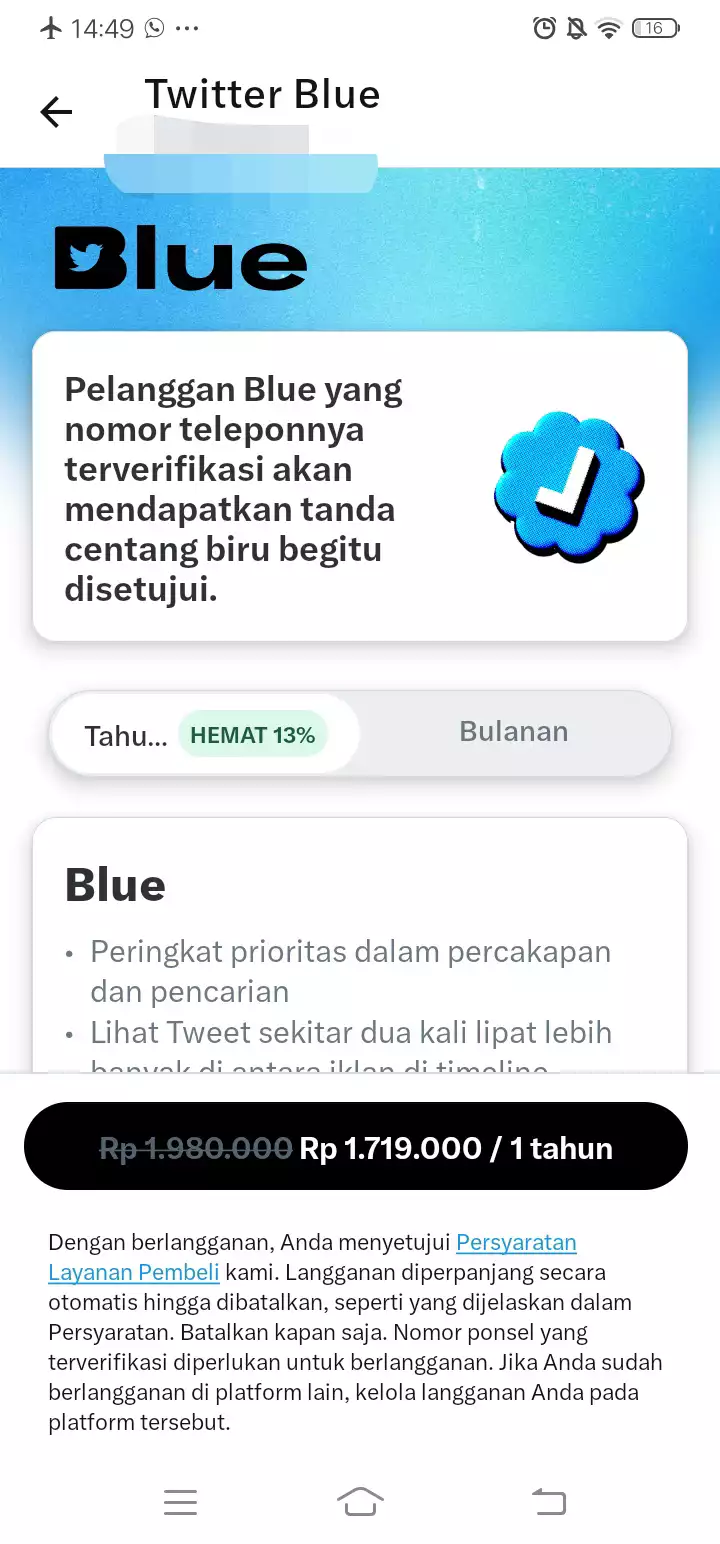Image resolution: width=720 pixels, height=1544 pixels.
Task: Subscribe for Rp 1.719.000 per year
Action: (356, 1147)
